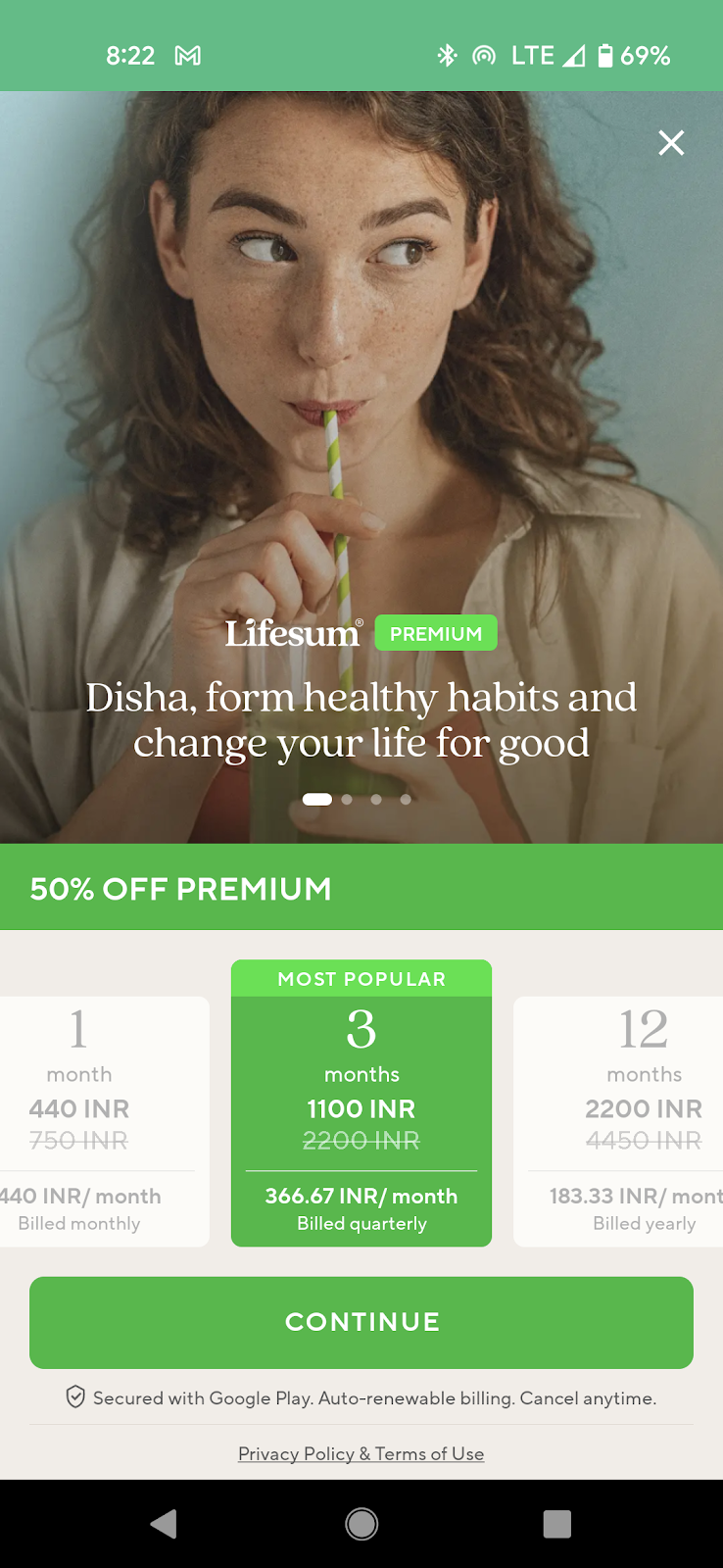
Task: Tap Continue to proceed with purchase
Action: [x=361, y=1322]
